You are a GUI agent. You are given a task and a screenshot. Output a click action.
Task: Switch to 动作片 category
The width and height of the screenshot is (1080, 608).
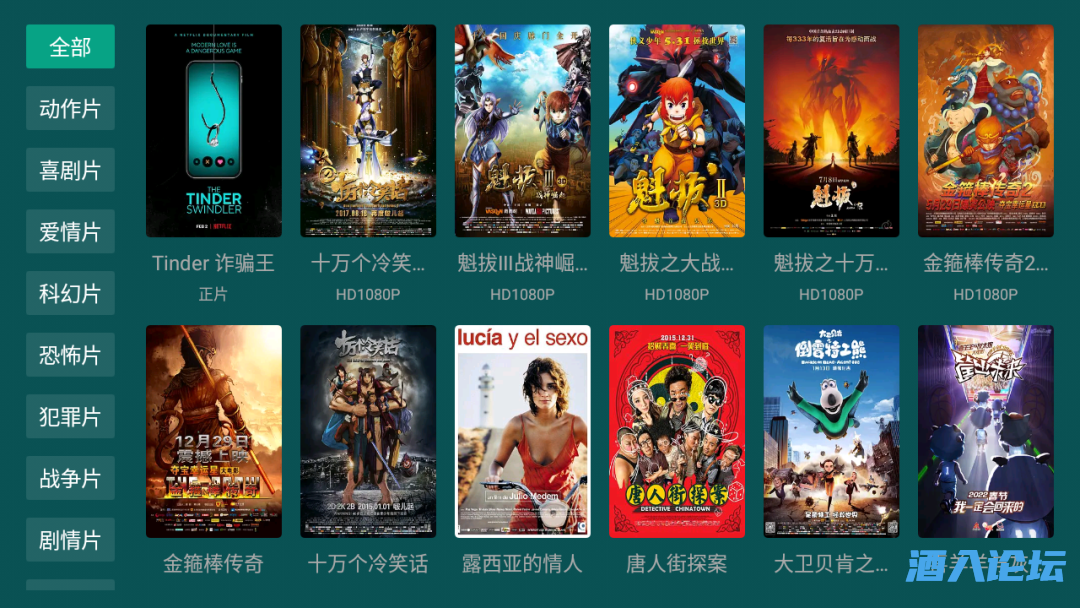[x=70, y=108]
